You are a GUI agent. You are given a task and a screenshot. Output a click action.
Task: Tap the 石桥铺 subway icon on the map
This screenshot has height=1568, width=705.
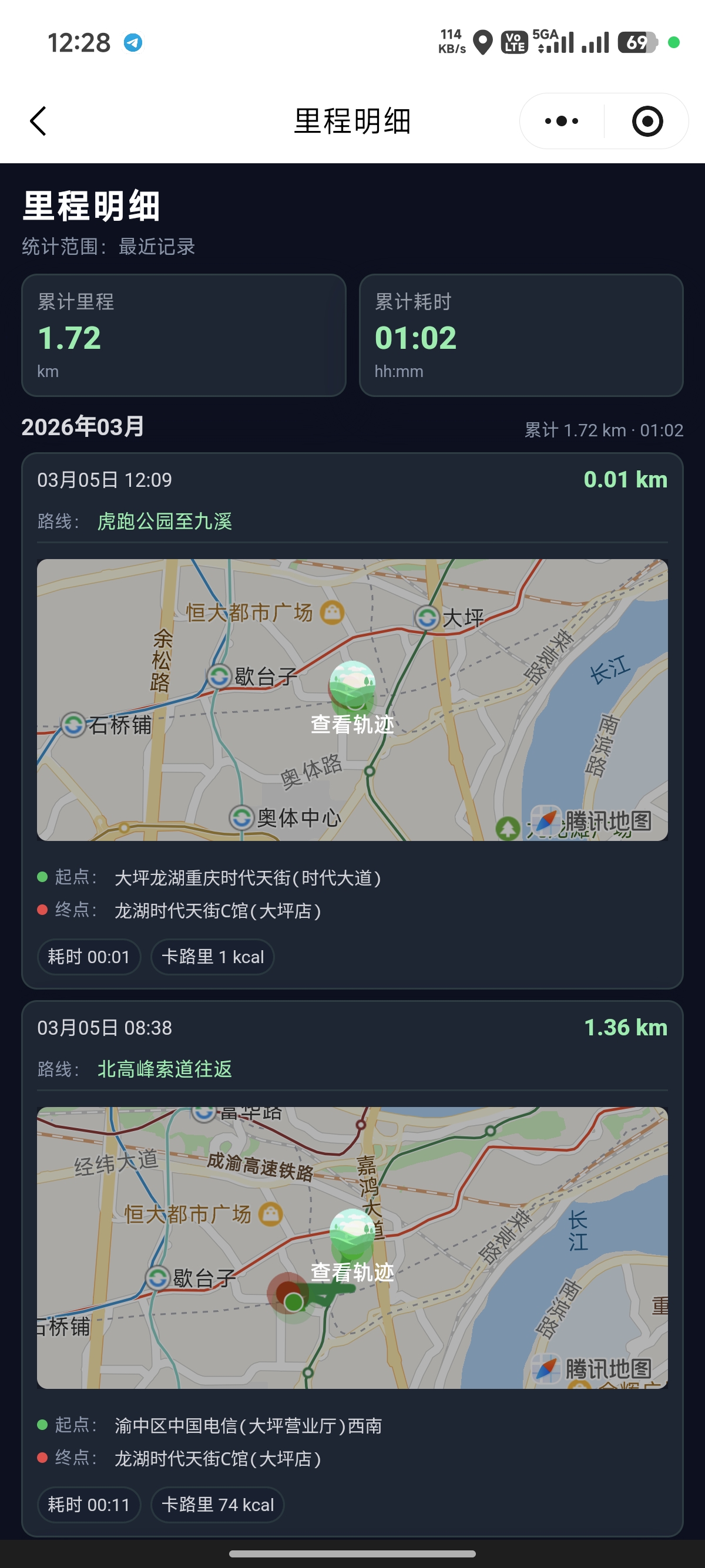coord(73,725)
